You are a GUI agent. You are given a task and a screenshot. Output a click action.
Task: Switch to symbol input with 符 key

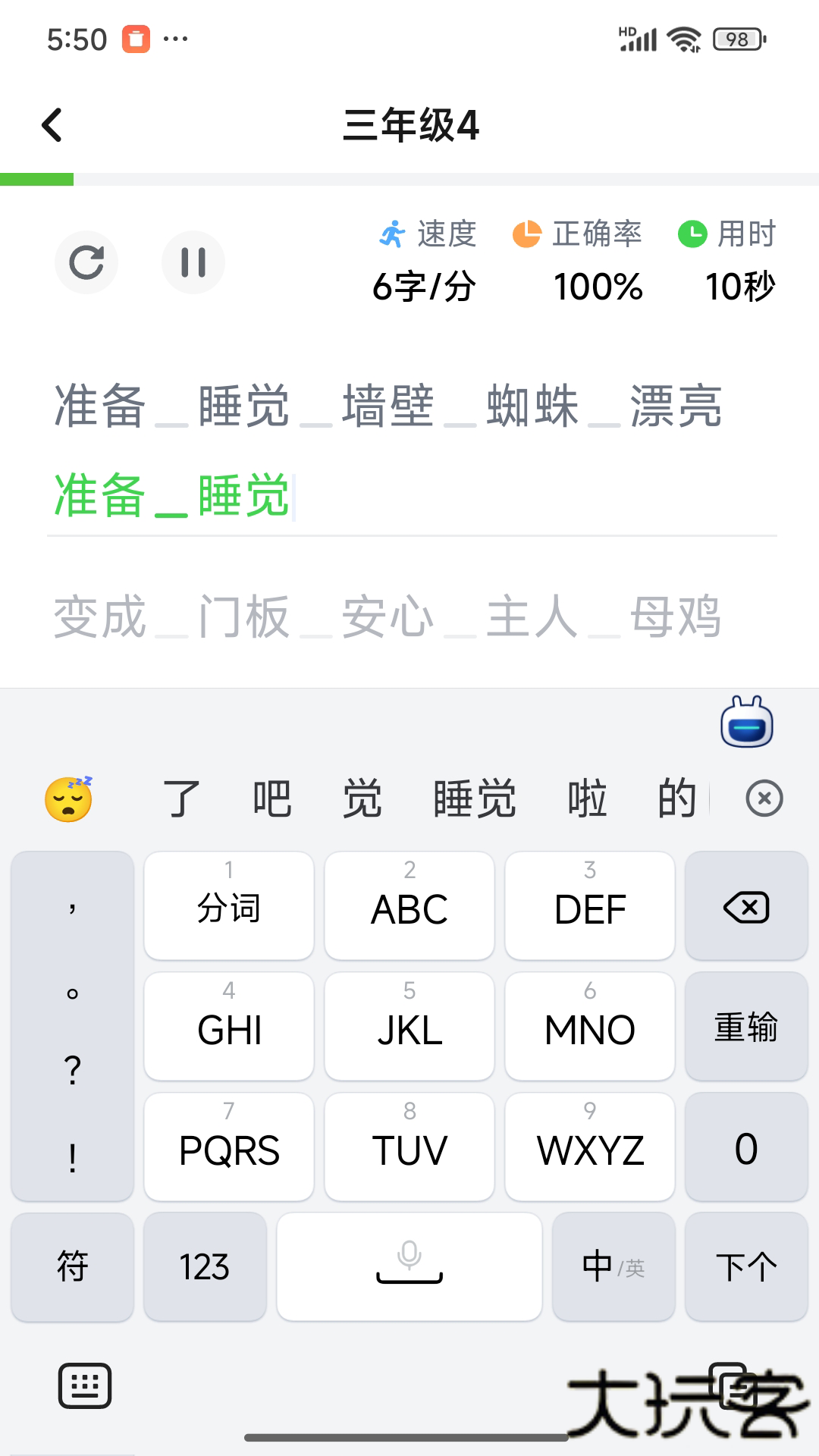click(x=72, y=1266)
